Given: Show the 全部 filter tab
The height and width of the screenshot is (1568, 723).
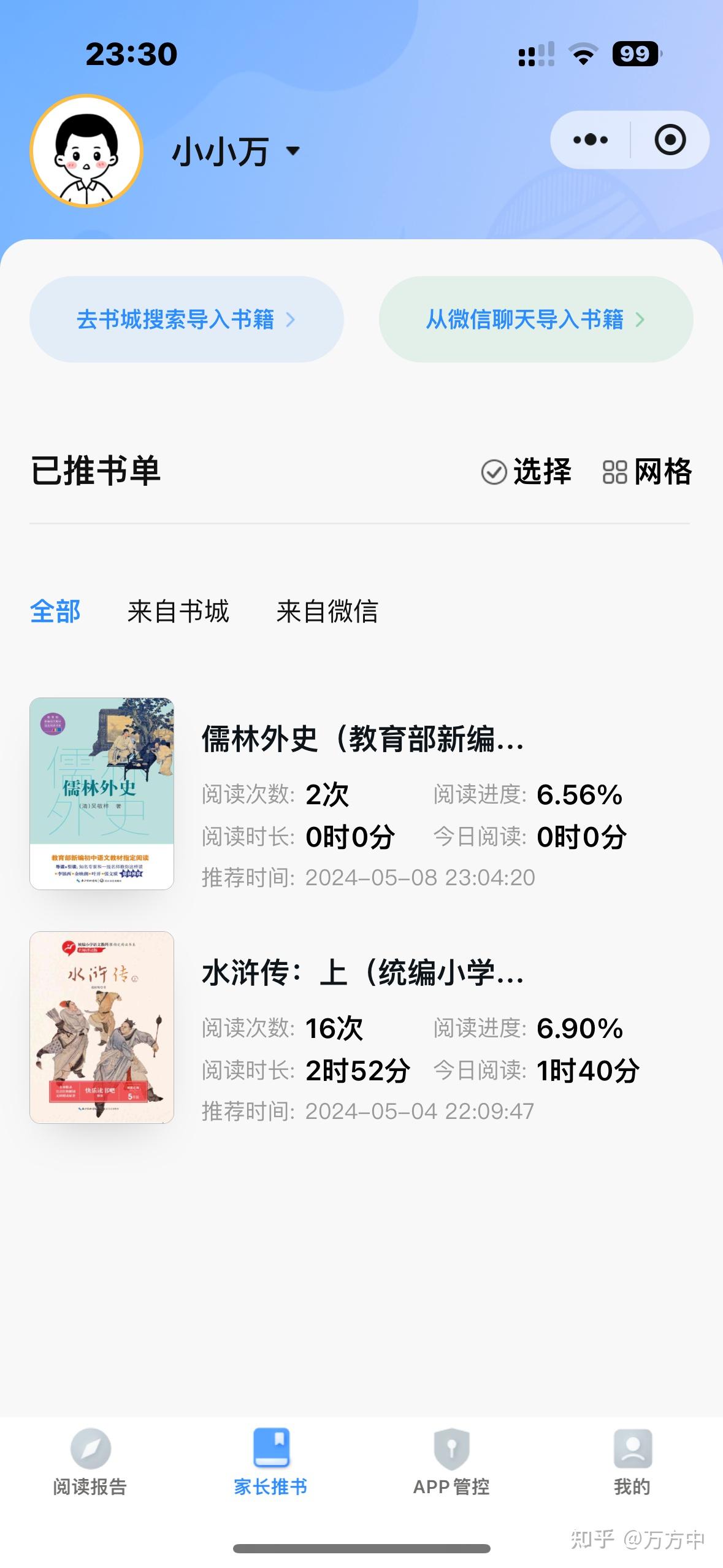Looking at the screenshot, I should coord(55,612).
